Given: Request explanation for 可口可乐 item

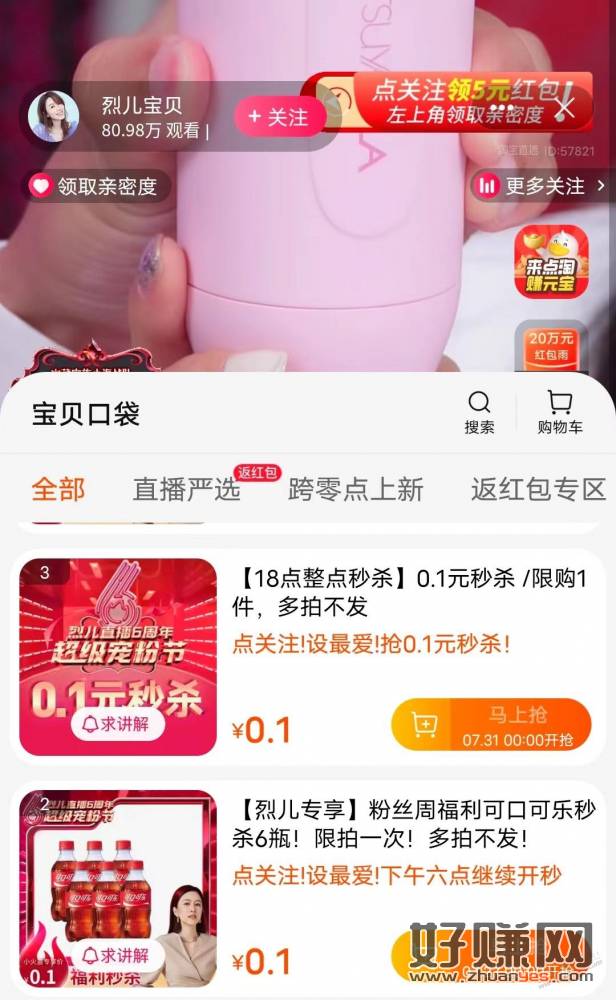Looking at the screenshot, I should point(117,955).
